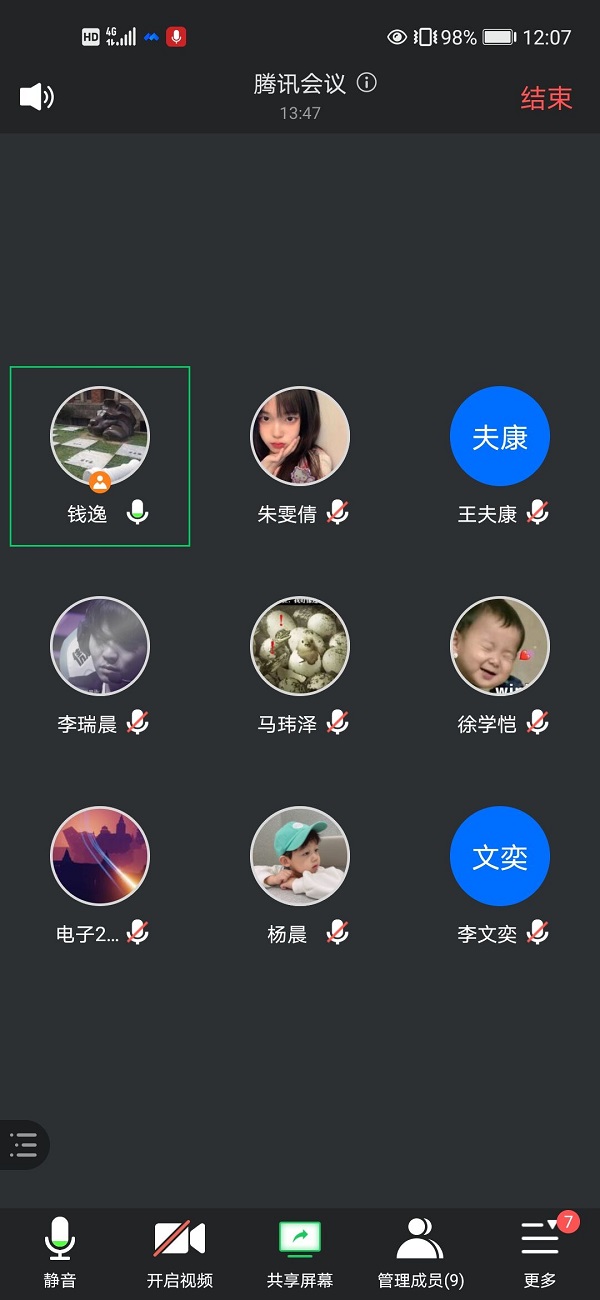Open the floating list panel button
The width and height of the screenshot is (600, 1300).
coord(24,1145)
